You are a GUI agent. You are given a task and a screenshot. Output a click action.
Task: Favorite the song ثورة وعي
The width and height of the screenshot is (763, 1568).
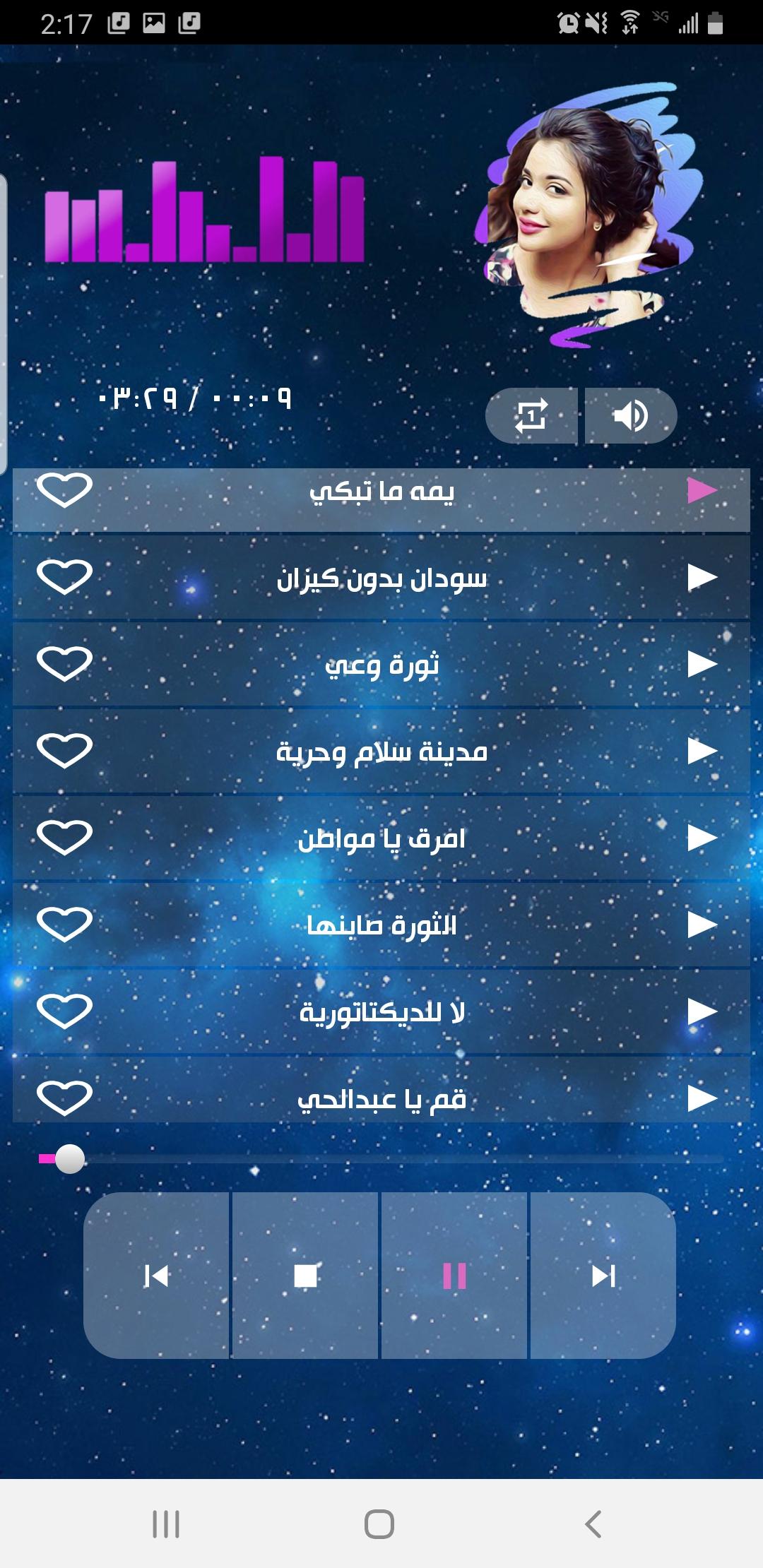[64, 664]
